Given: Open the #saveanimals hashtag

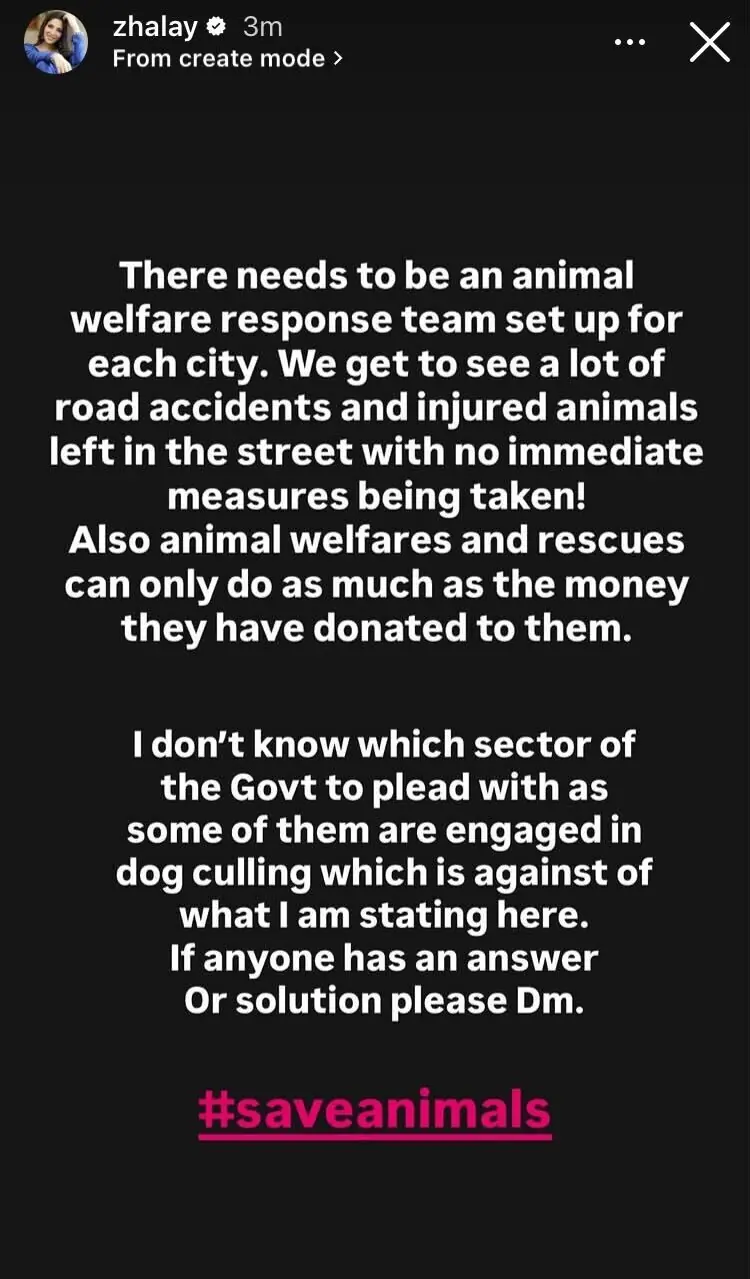Looking at the screenshot, I should (375, 1110).
